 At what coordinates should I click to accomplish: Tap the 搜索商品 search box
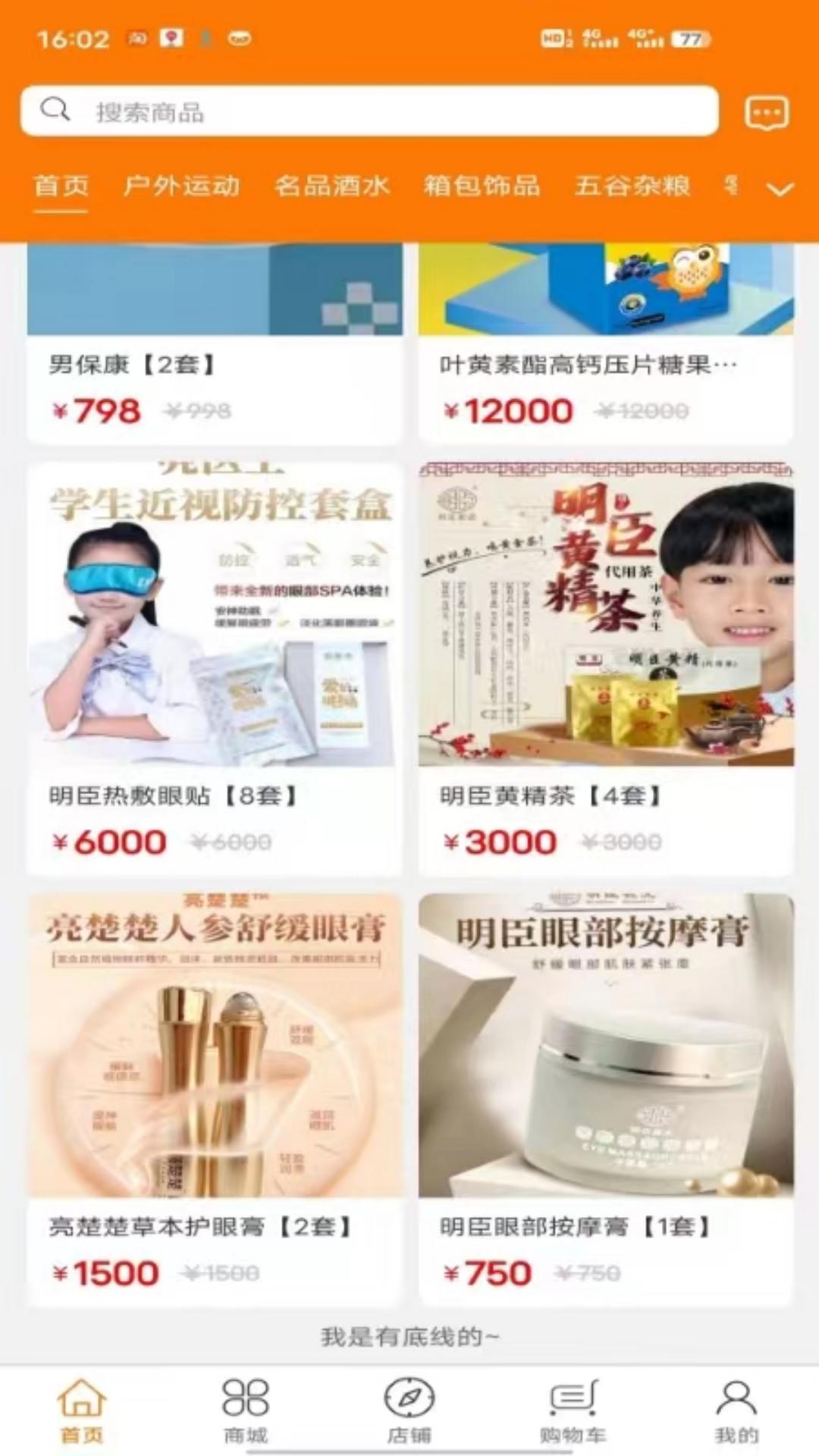click(369, 111)
